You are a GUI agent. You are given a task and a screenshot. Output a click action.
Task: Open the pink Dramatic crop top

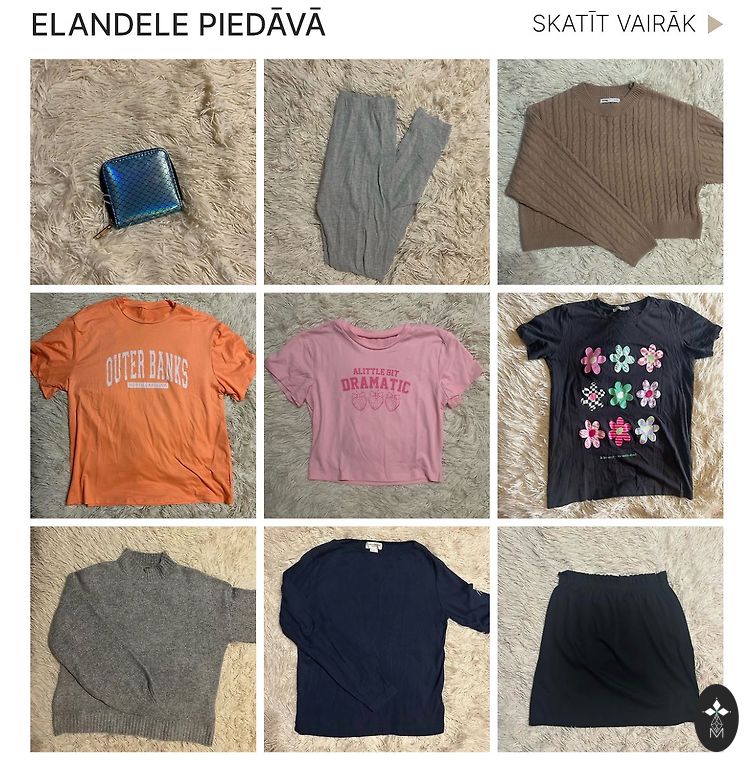377,405
